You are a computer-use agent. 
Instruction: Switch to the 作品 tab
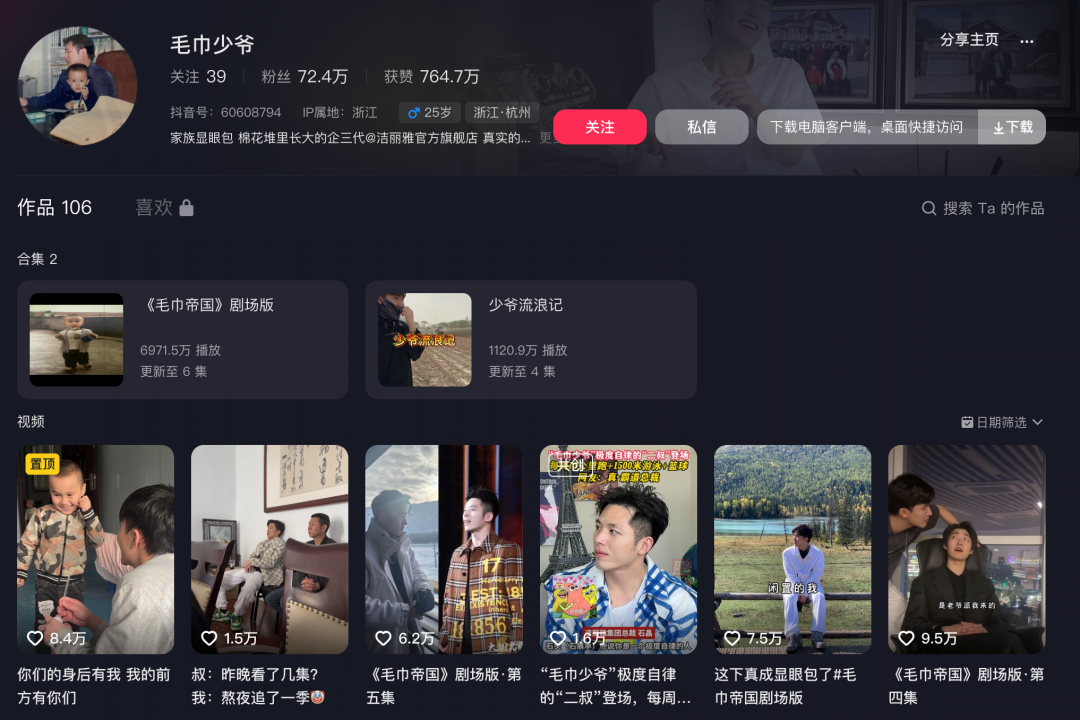coord(54,207)
